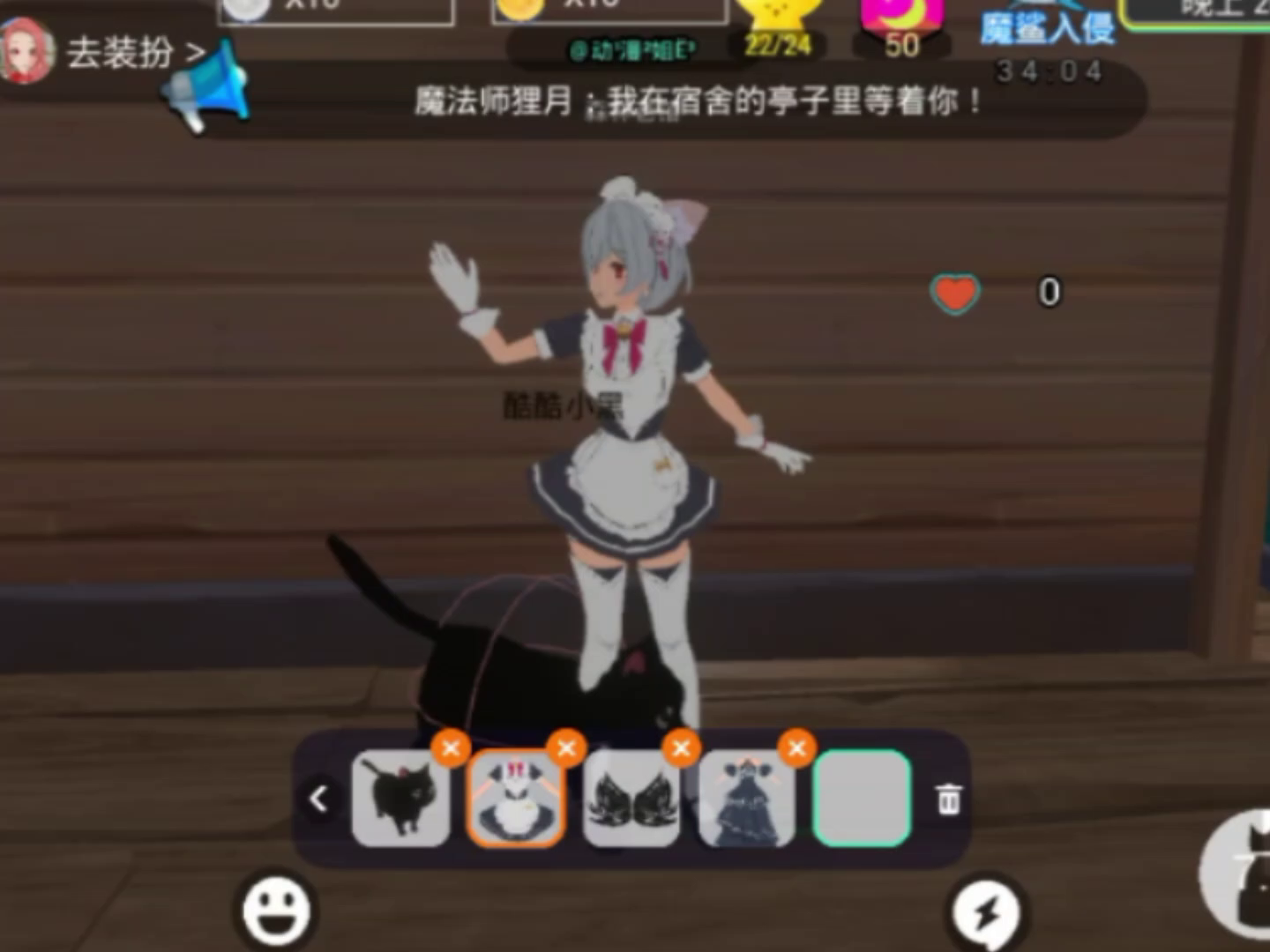
Task: Select the dark gothic dress item
Action: [x=746, y=798]
